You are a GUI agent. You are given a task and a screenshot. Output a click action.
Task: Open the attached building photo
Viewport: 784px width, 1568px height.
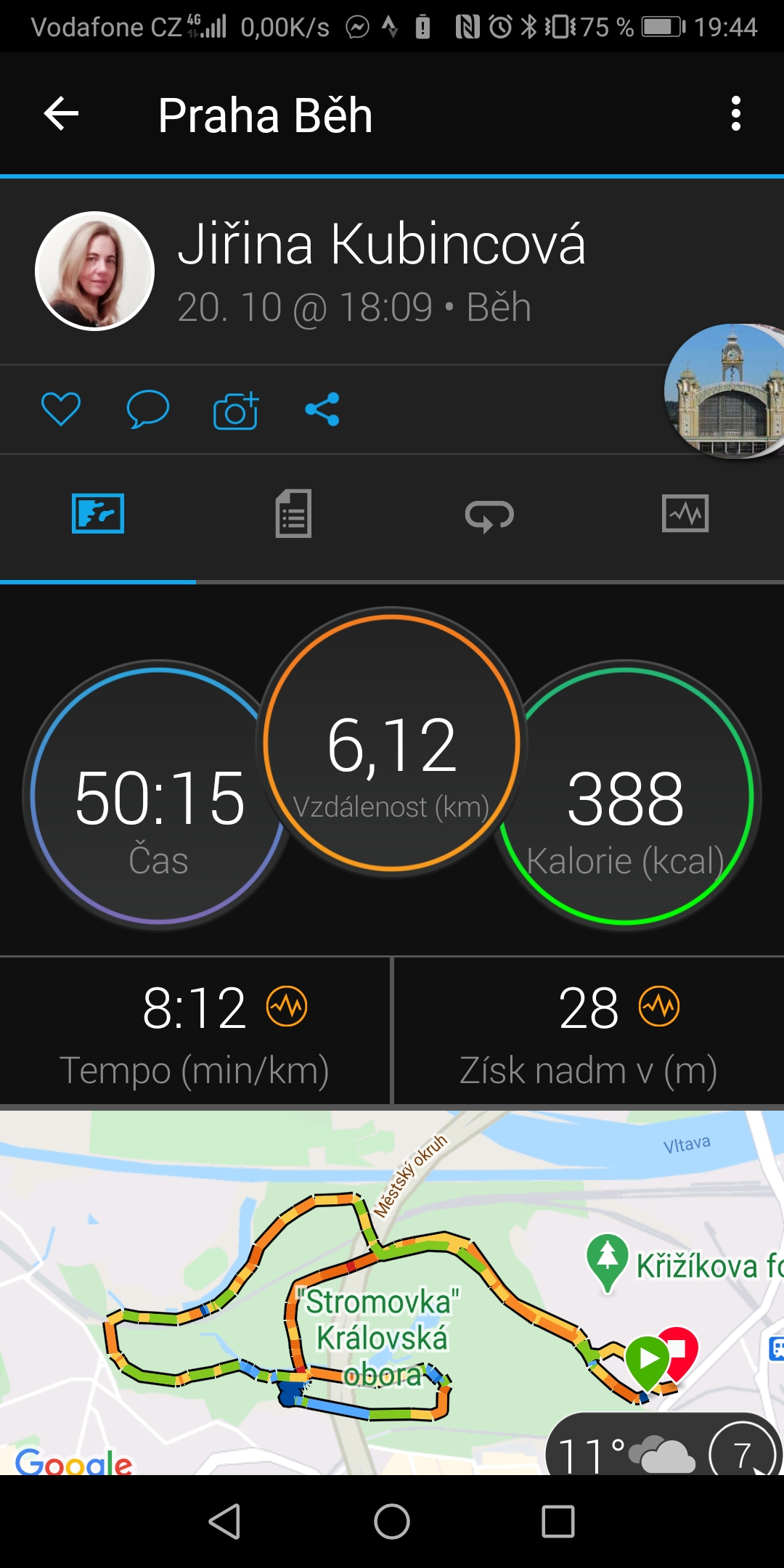tap(726, 391)
